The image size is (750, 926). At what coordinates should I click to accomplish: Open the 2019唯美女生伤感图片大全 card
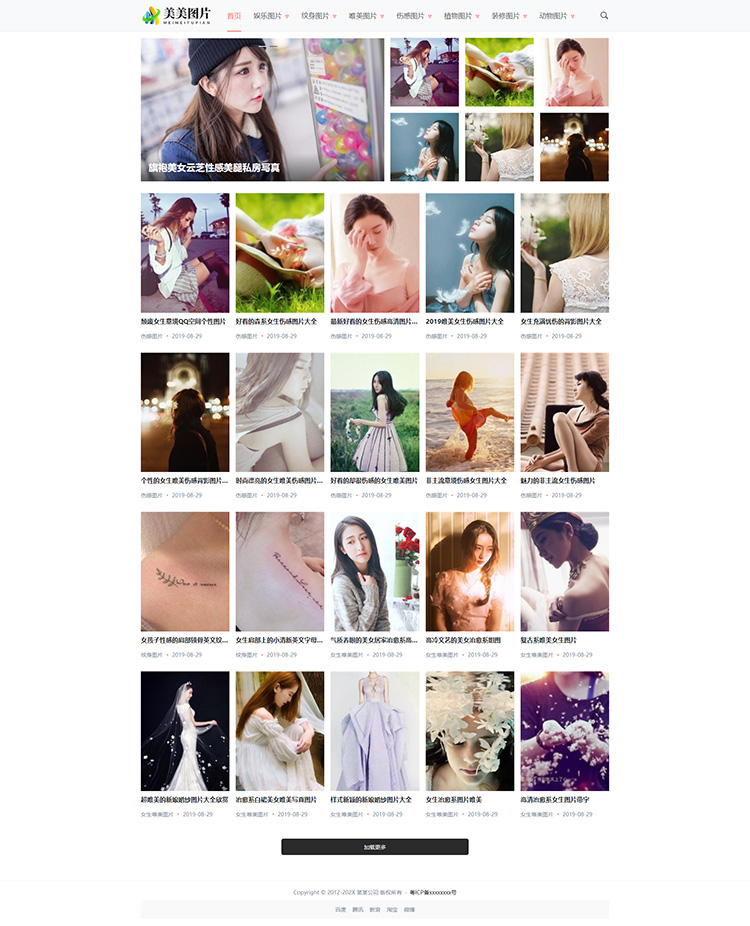[469, 253]
